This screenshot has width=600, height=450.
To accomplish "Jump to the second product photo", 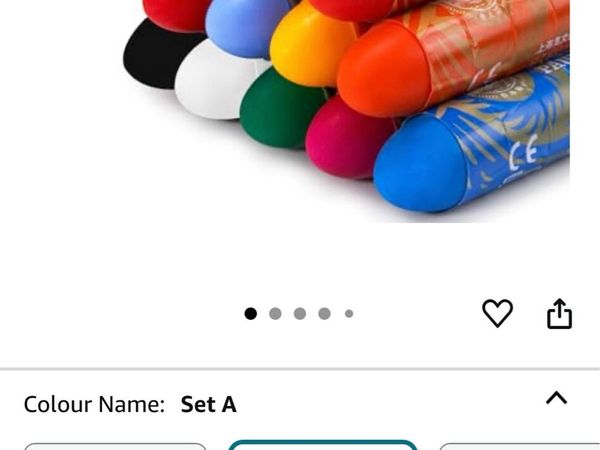I will 275,314.
